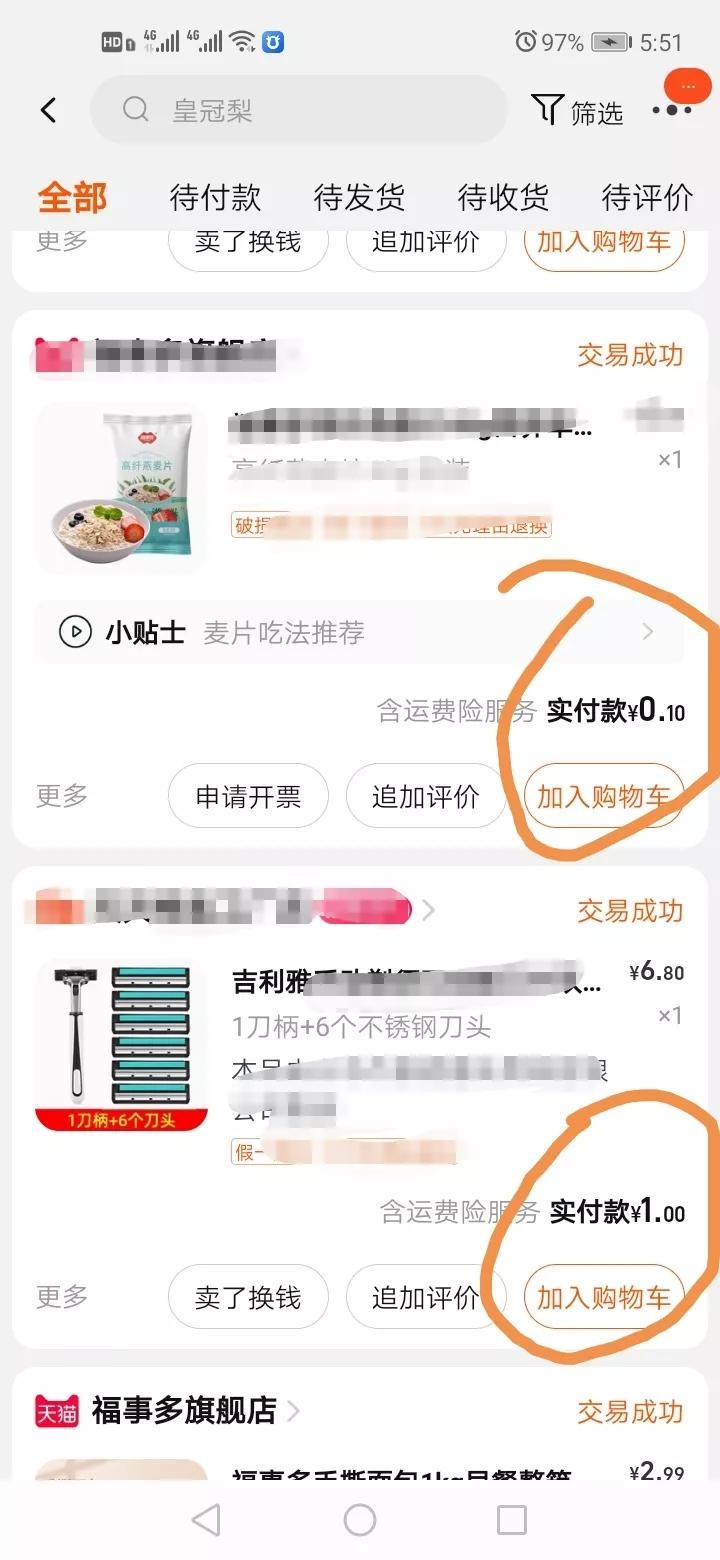The width and height of the screenshot is (720, 1560).
Task: Tap 追加评价 on the razor order
Action: (426, 1297)
